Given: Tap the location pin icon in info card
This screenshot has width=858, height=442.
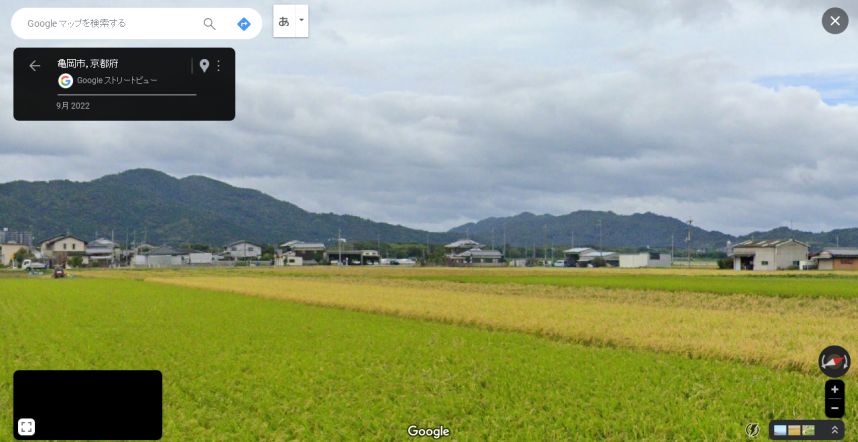Looking at the screenshot, I should pos(204,66).
